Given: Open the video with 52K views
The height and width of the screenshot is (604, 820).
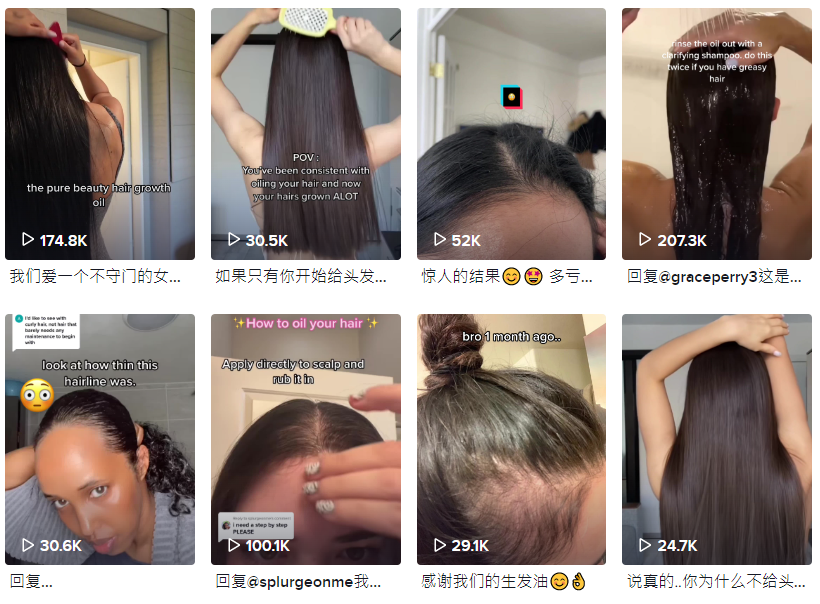Looking at the screenshot, I should click(x=511, y=134).
